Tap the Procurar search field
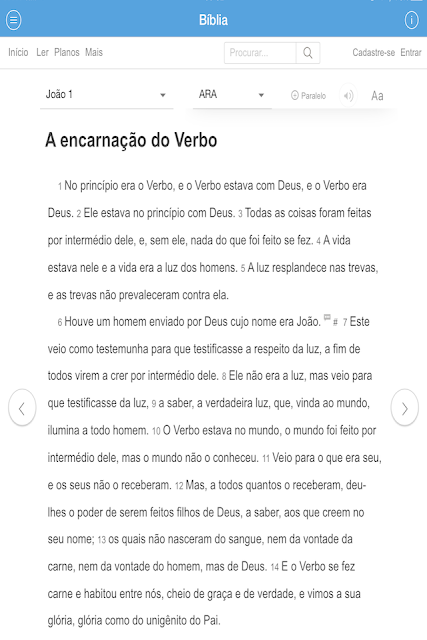The image size is (427, 640). pos(260,53)
